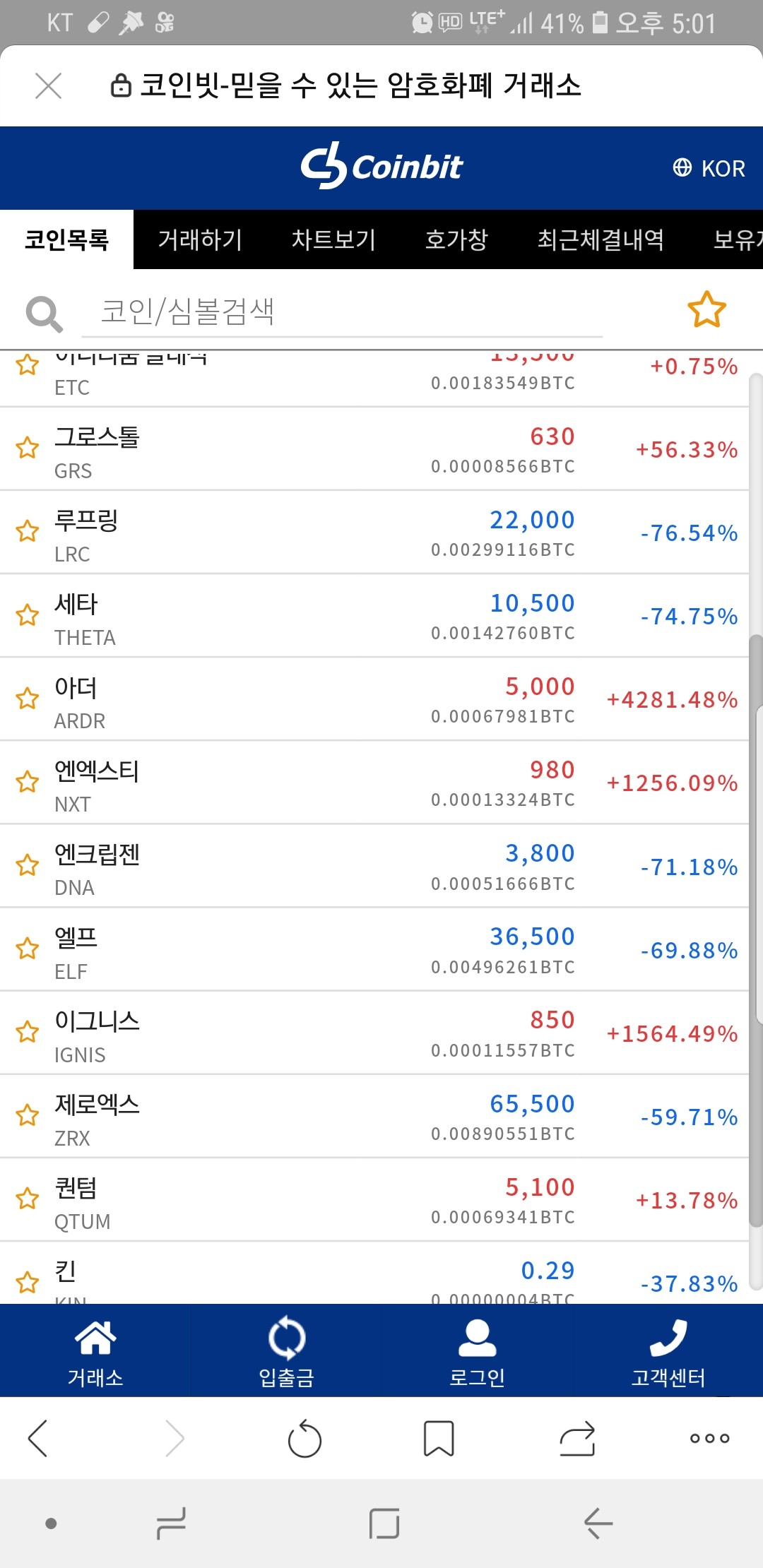
Task: Tap the share icon in browser toolbar
Action: [576, 1441]
